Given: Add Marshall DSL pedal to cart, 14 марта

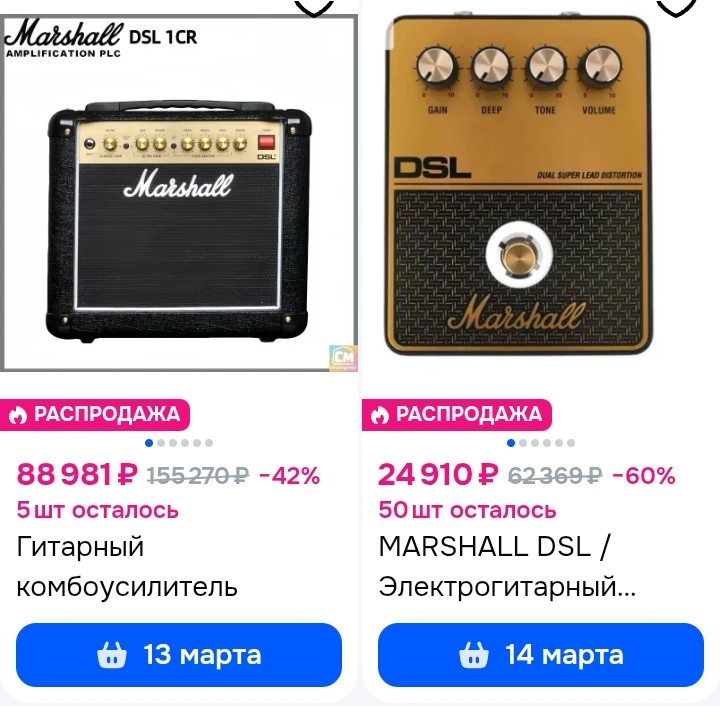Looking at the screenshot, I should pos(541,655).
